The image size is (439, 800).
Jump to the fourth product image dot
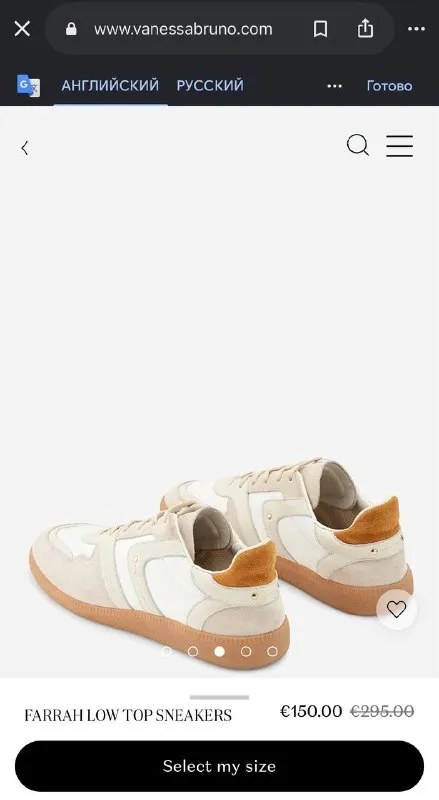coord(246,651)
